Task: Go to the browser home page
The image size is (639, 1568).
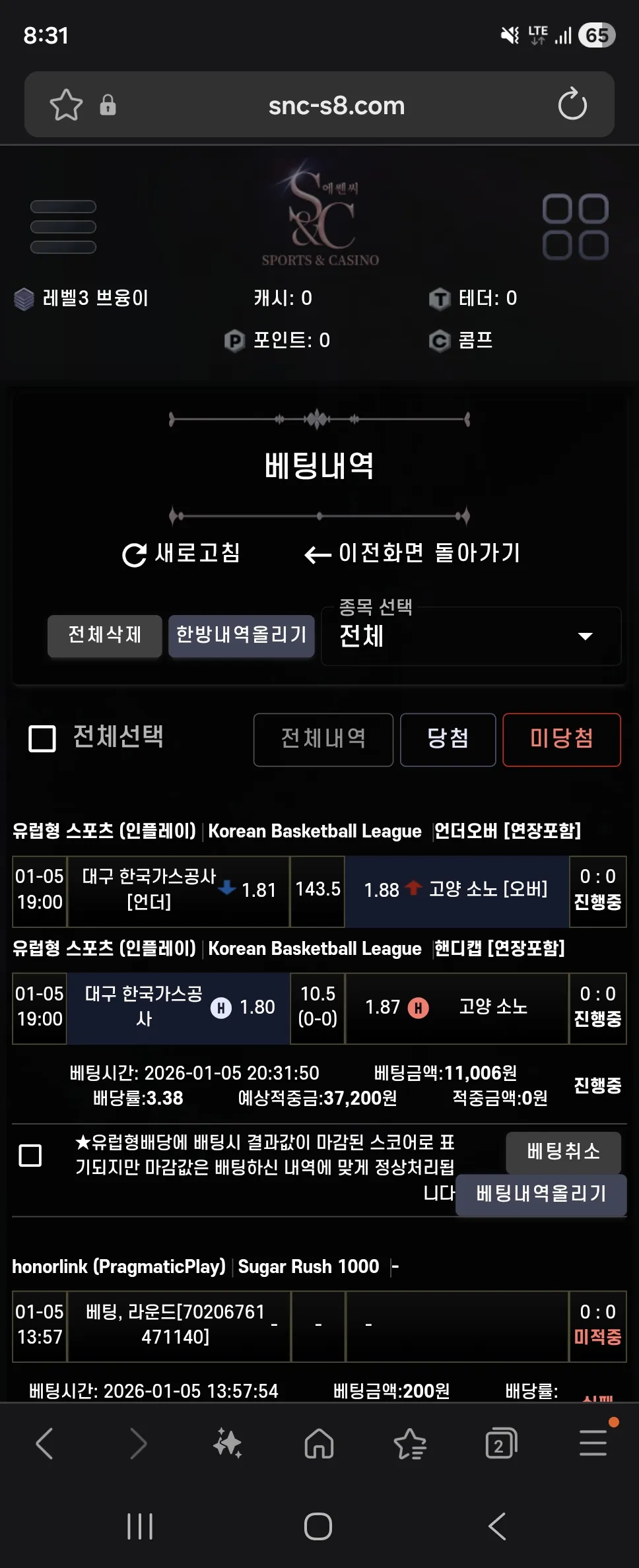Action: point(319,1444)
